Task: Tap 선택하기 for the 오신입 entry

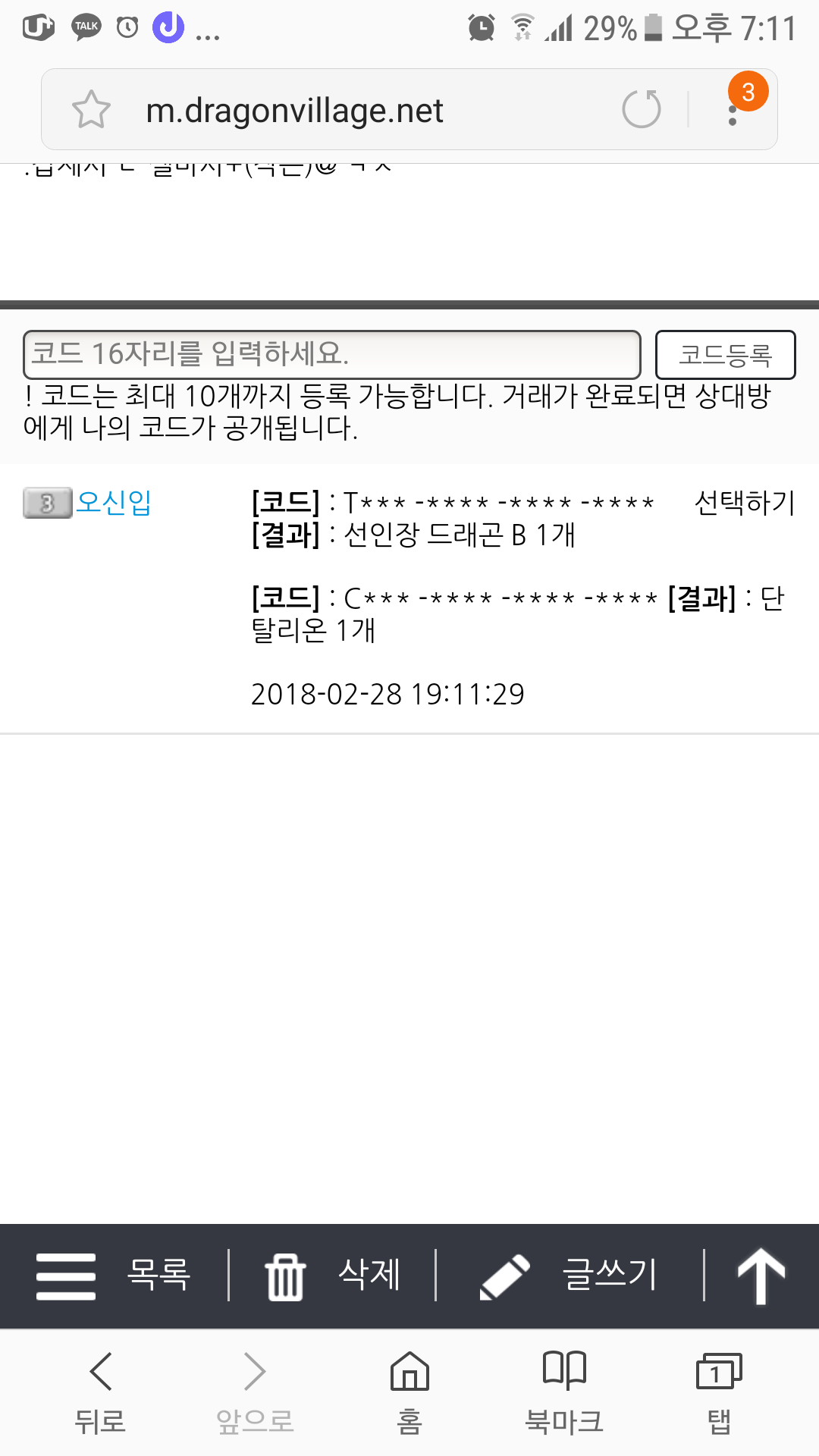Action: coord(744,503)
